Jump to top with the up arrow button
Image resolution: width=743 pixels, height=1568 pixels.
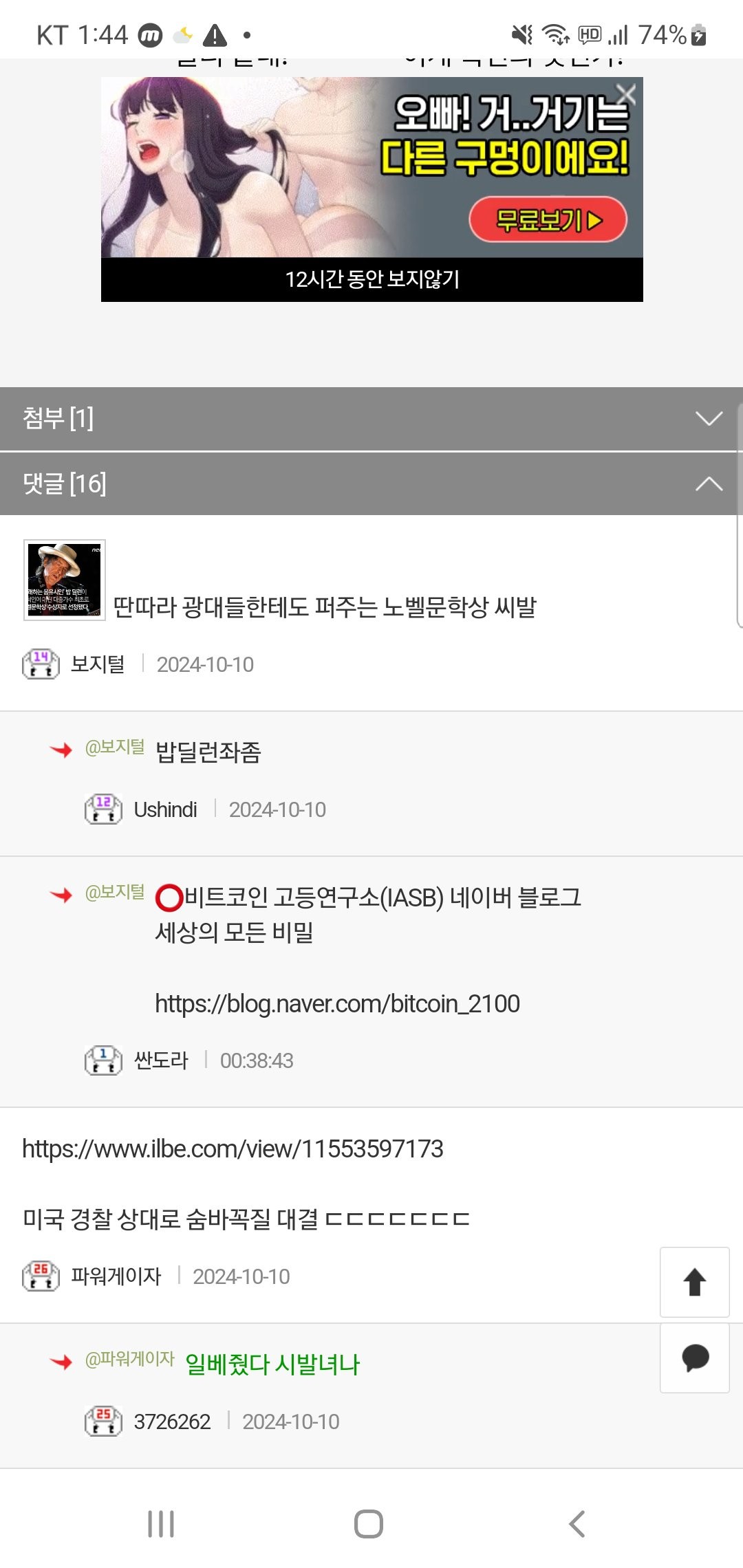(694, 1282)
